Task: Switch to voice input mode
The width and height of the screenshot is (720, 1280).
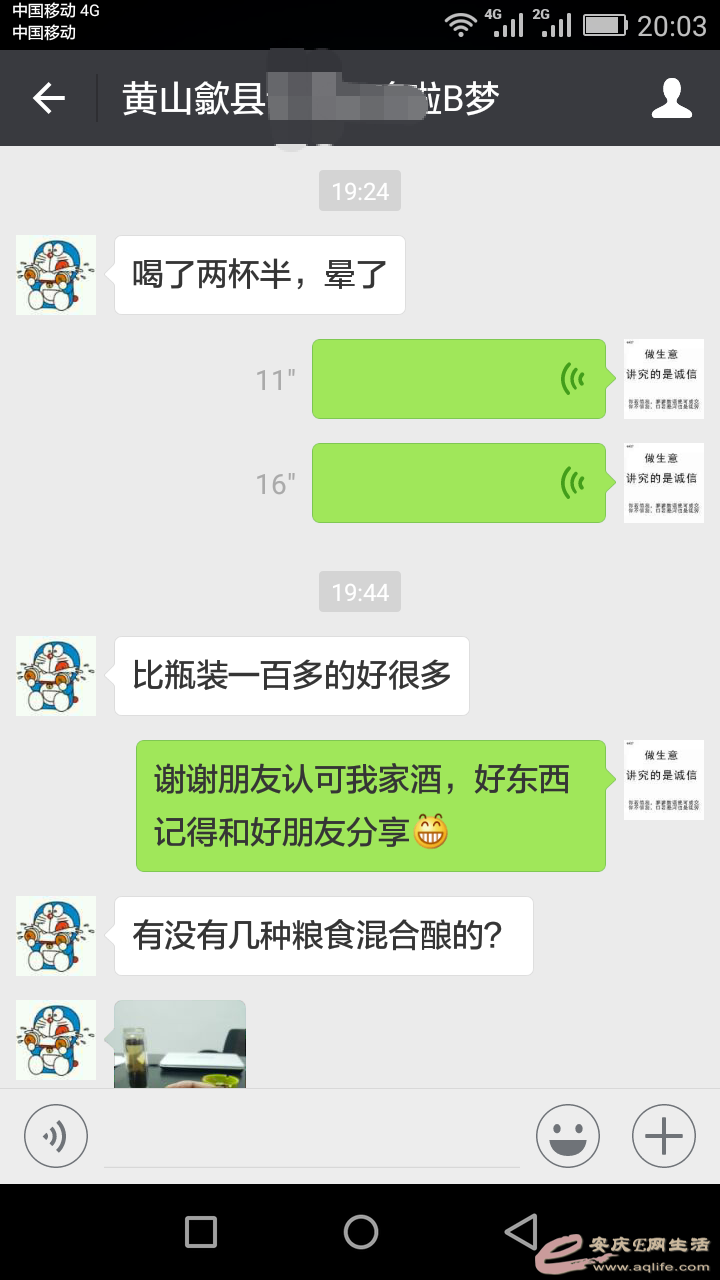Action: pos(56,1136)
